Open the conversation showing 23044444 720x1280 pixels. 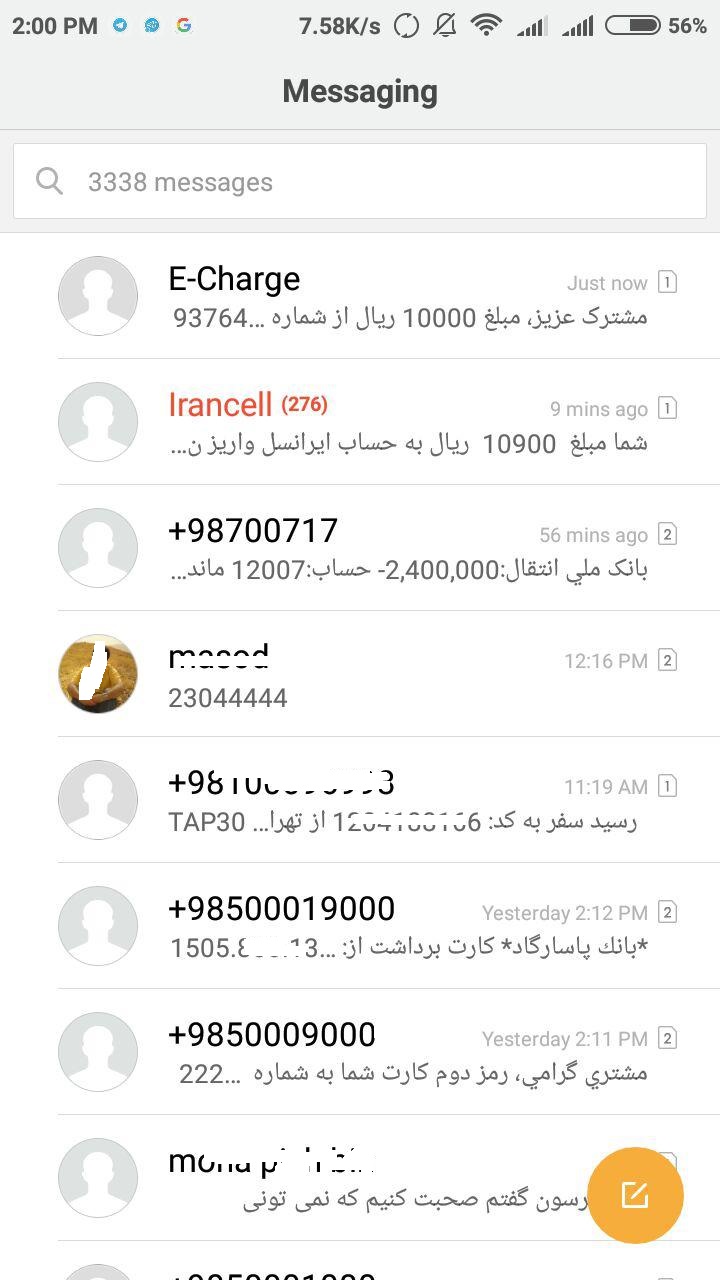point(400,675)
